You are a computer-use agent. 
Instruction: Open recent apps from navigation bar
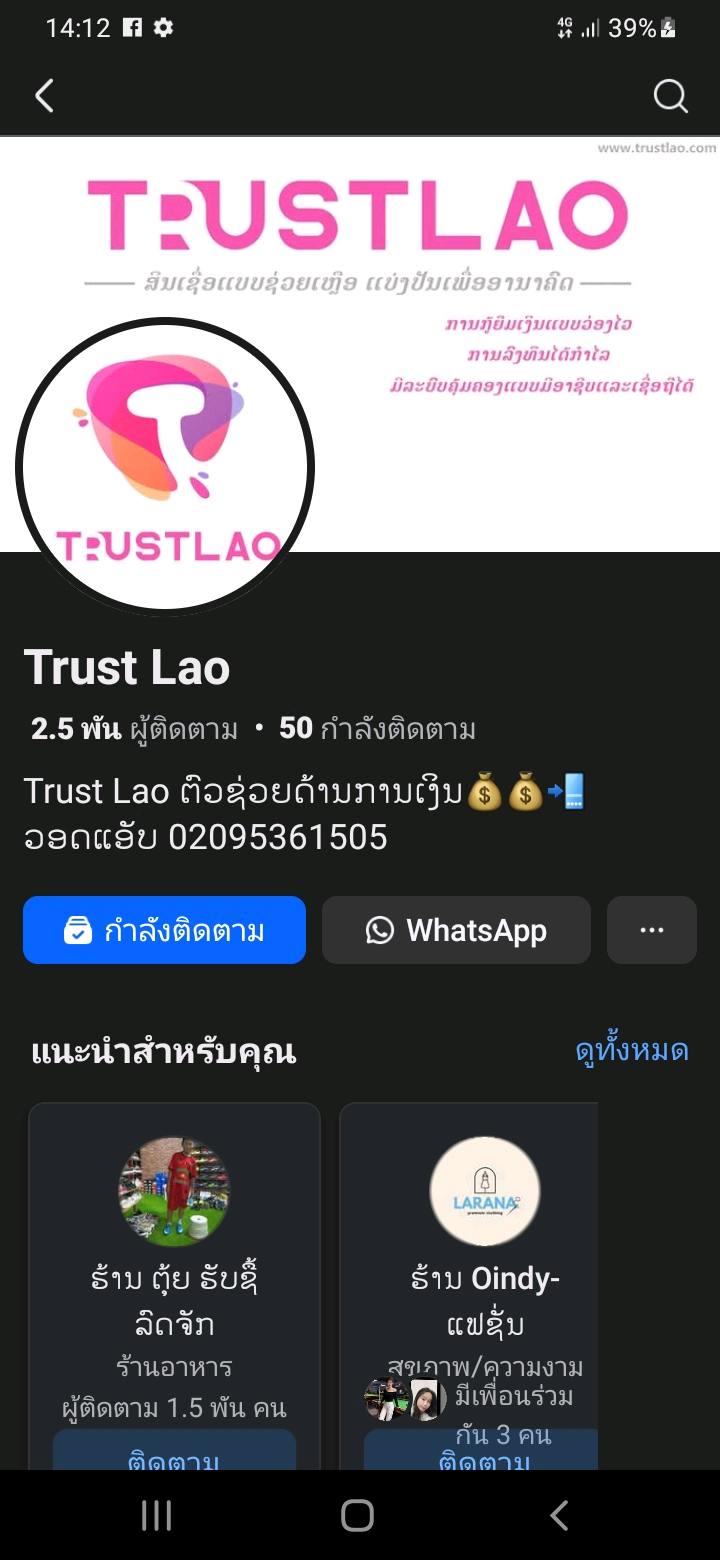pos(156,1515)
